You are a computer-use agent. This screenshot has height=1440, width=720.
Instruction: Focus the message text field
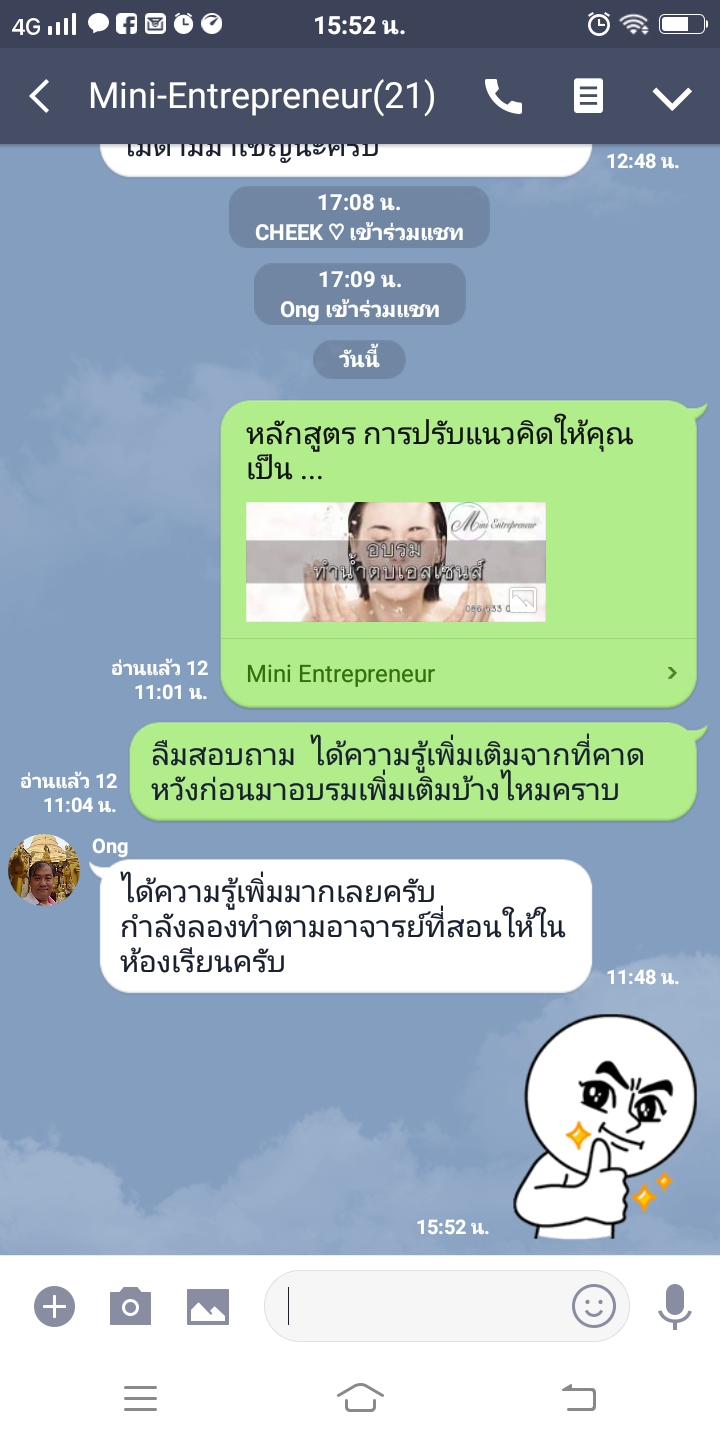click(x=420, y=1306)
